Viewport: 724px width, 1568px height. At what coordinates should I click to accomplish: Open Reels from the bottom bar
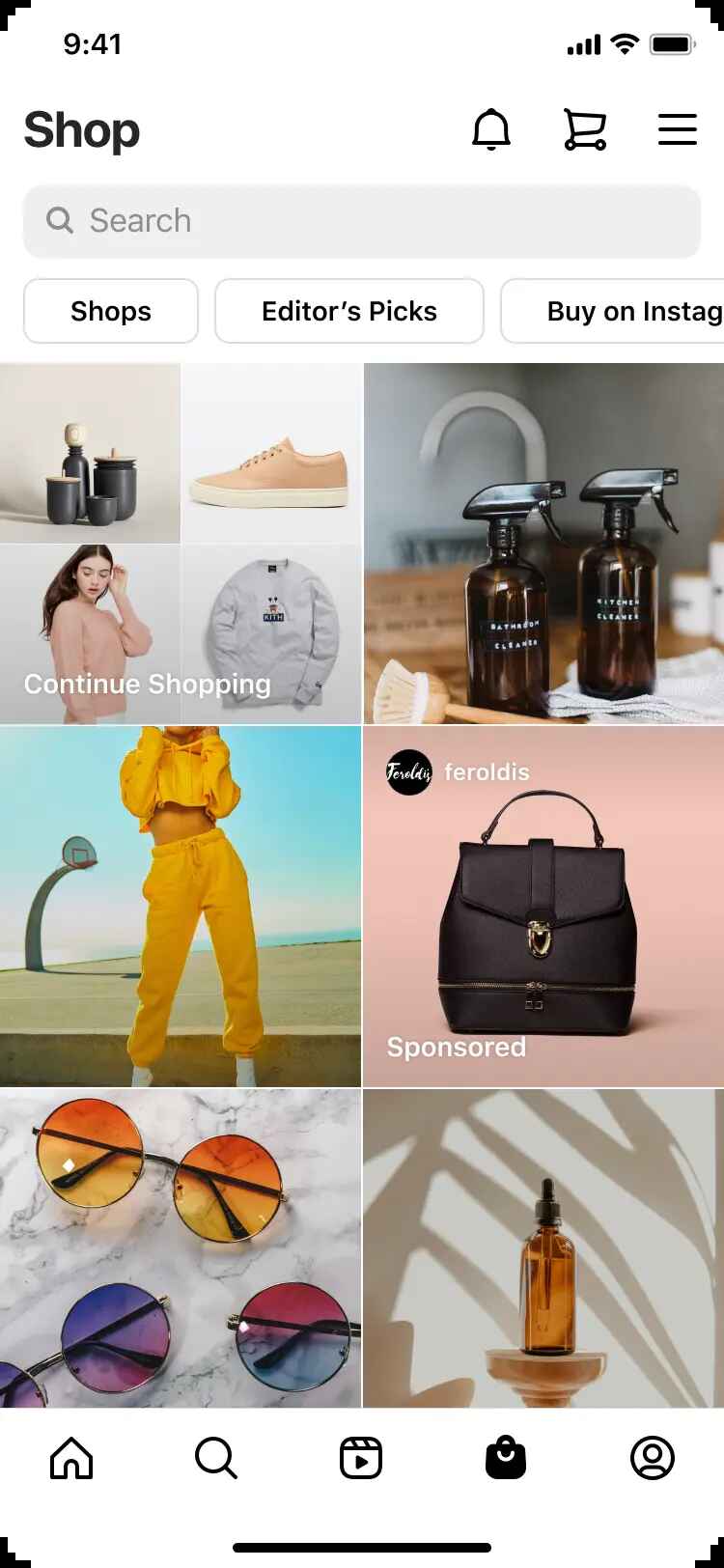pyautogui.click(x=361, y=1458)
